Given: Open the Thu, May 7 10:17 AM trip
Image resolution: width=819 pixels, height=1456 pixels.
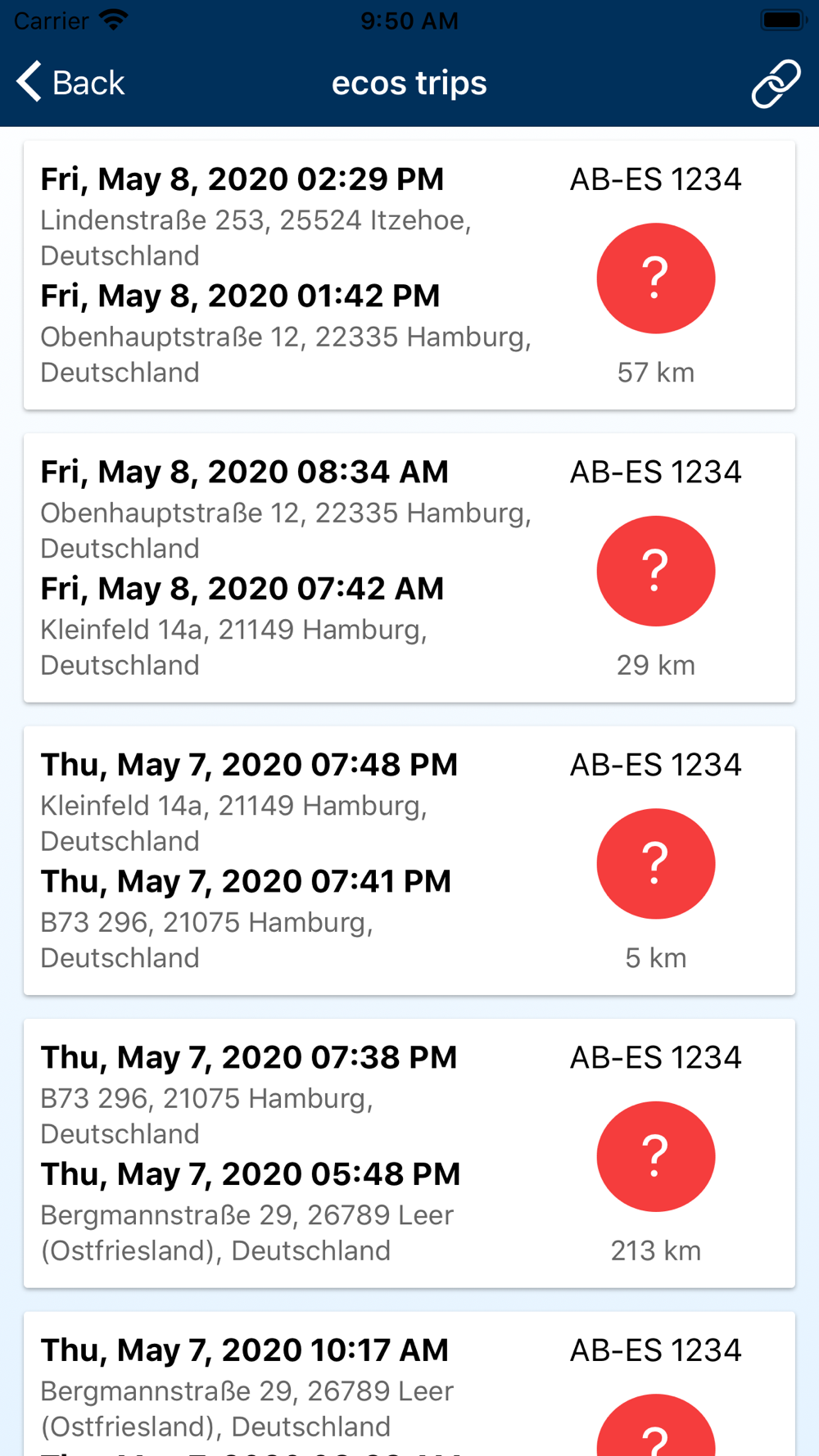Looking at the screenshot, I should click(409, 1384).
